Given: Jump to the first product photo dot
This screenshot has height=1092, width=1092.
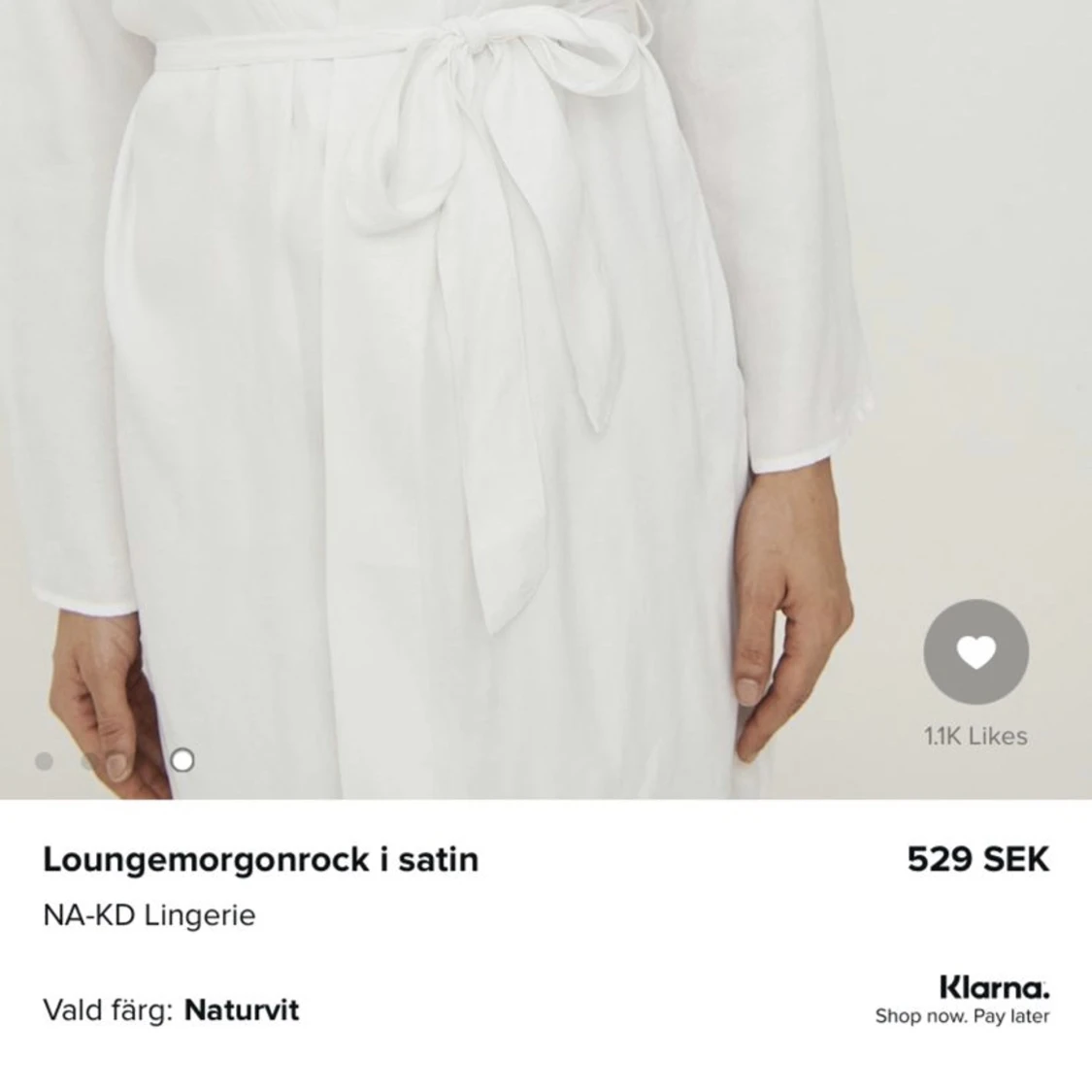Looking at the screenshot, I should pyautogui.click(x=44, y=761).
